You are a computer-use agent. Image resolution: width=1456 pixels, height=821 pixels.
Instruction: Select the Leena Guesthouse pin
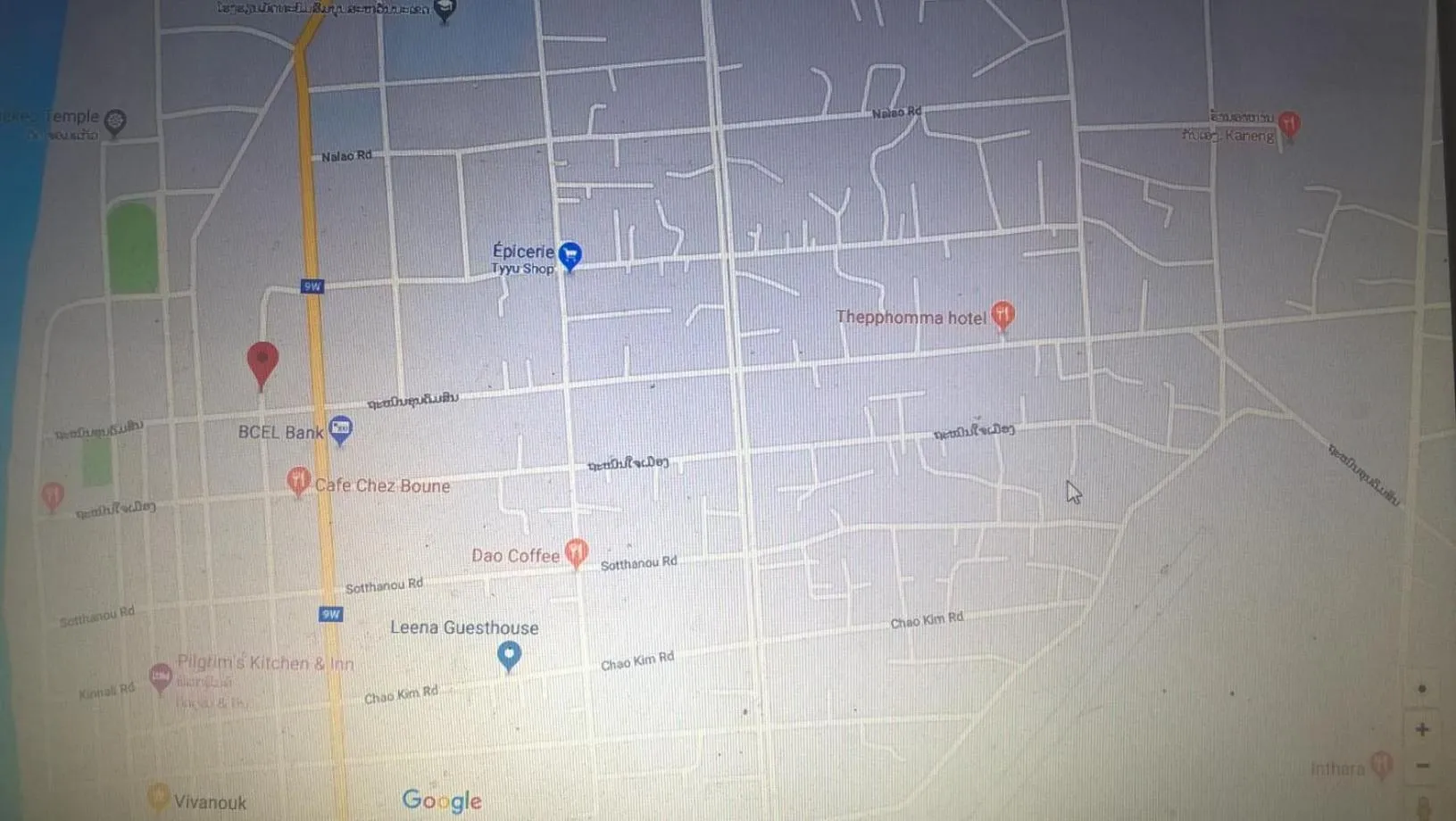point(509,655)
